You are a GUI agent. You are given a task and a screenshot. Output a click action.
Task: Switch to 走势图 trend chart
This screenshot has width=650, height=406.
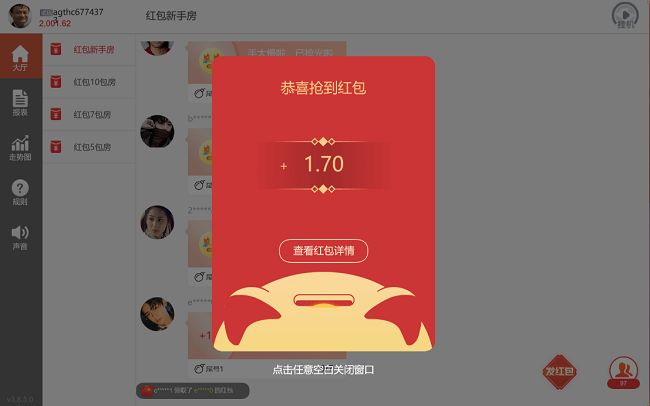coord(20,147)
